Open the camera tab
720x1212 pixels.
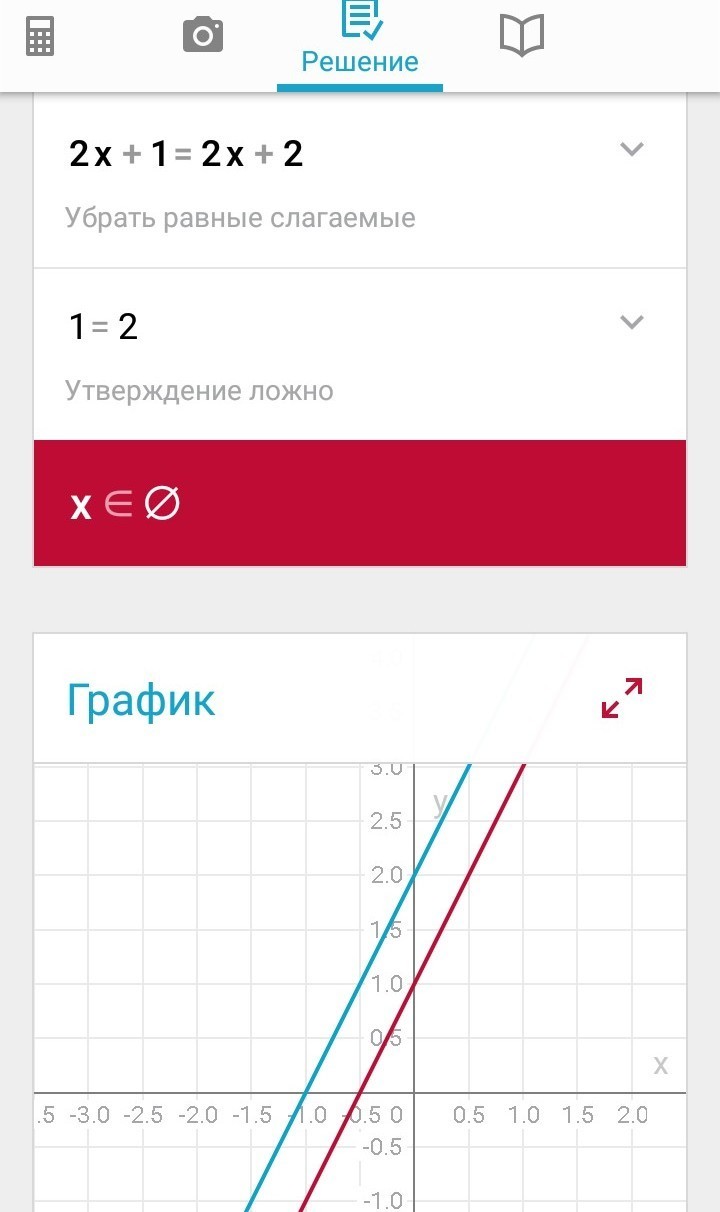(203, 37)
